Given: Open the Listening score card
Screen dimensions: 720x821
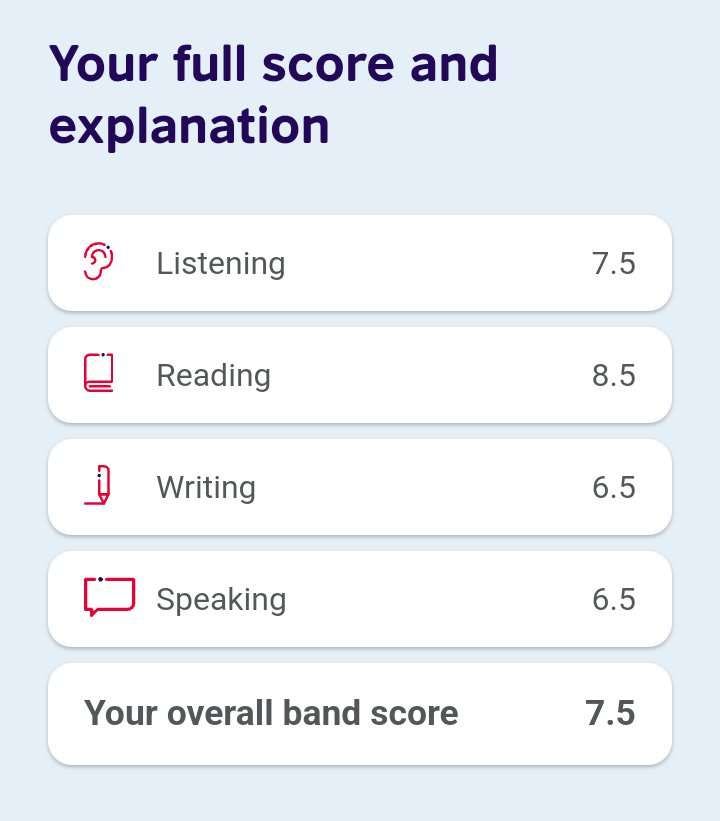Looking at the screenshot, I should coord(360,262).
